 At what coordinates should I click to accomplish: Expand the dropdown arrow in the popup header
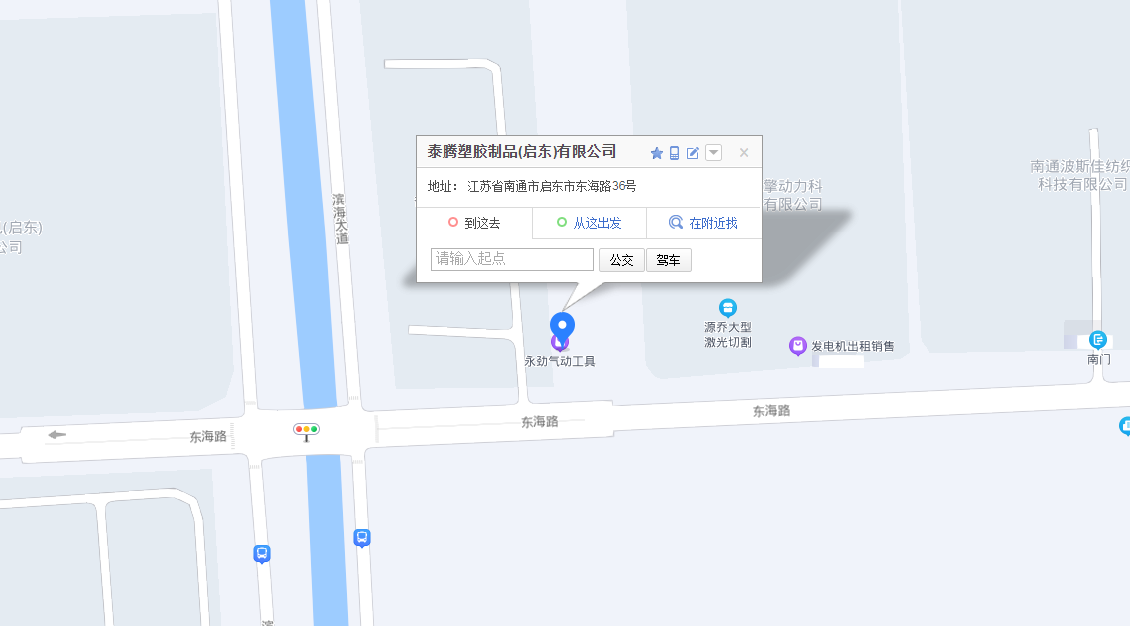(x=713, y=153)
